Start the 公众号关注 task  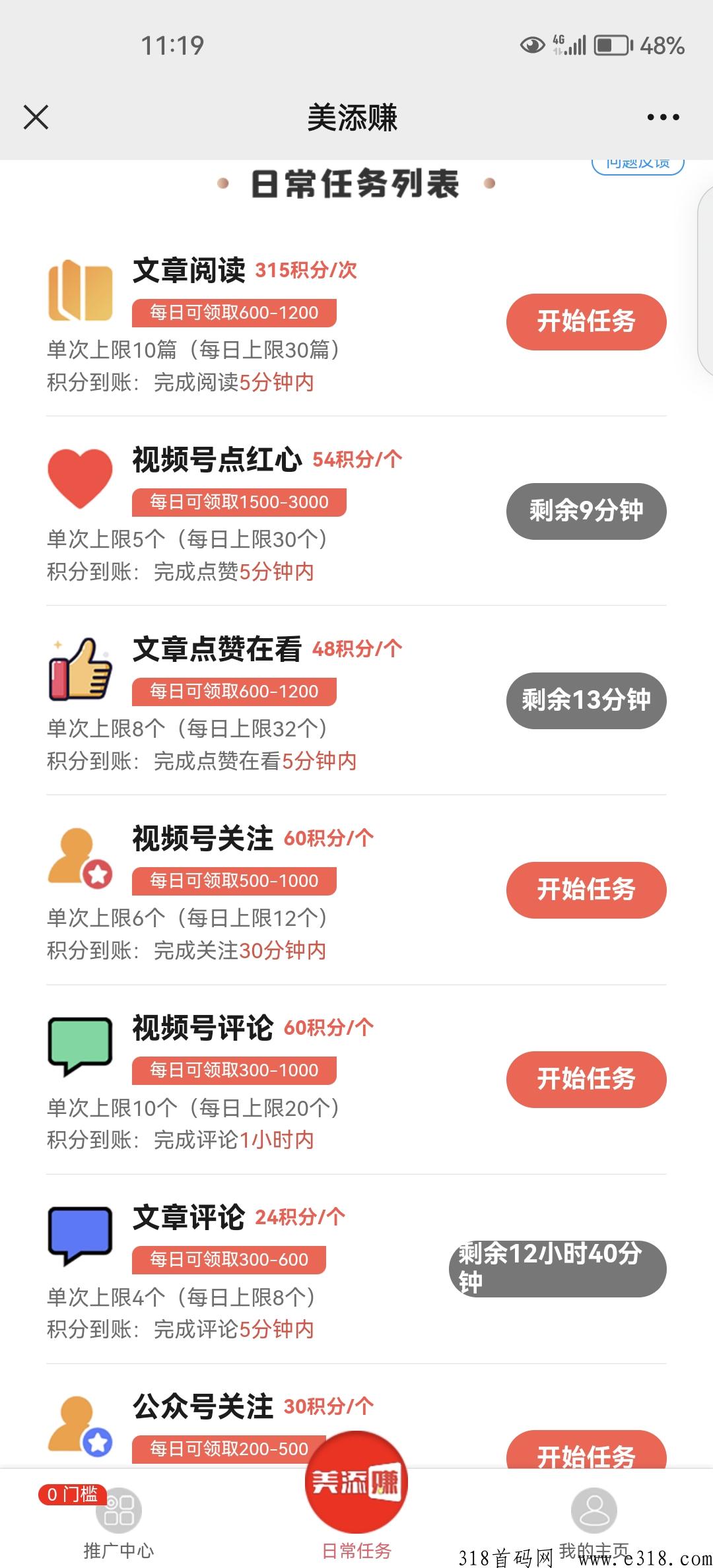tap(586, 1451)
